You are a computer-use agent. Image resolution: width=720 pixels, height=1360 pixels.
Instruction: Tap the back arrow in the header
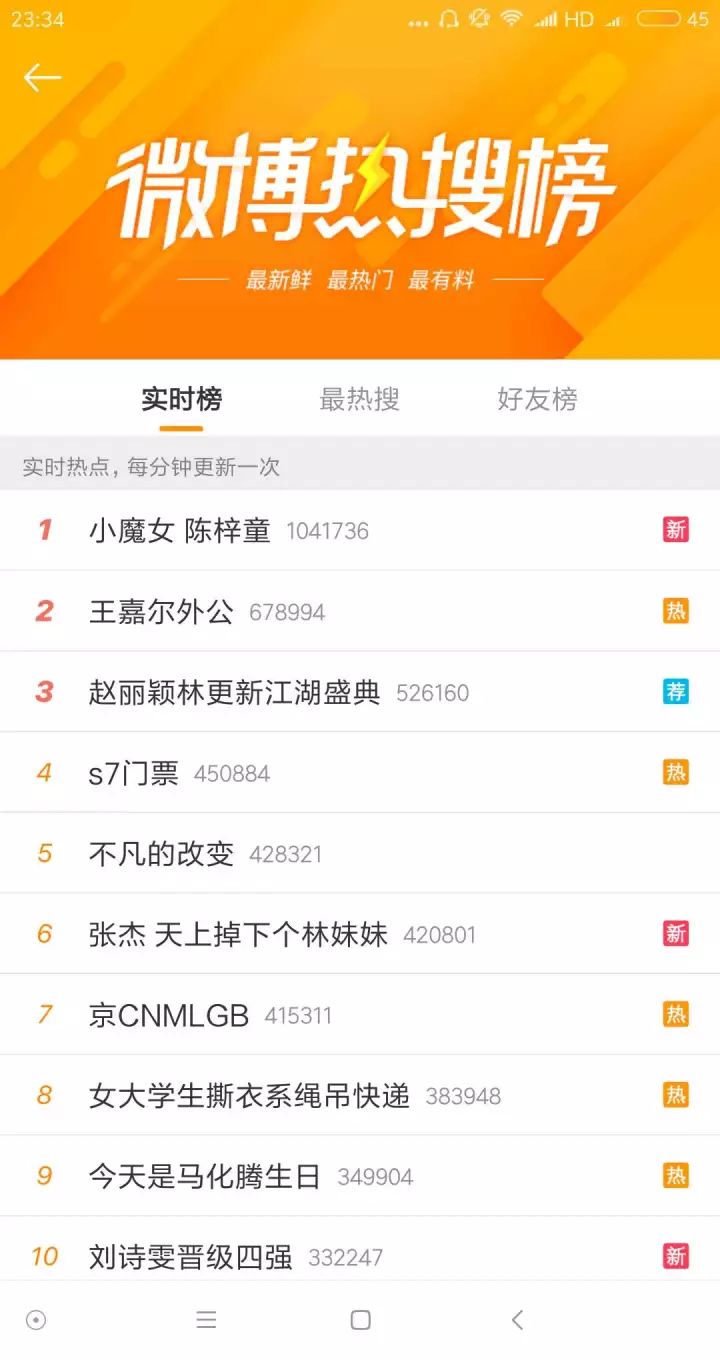[x=42, y=78]
